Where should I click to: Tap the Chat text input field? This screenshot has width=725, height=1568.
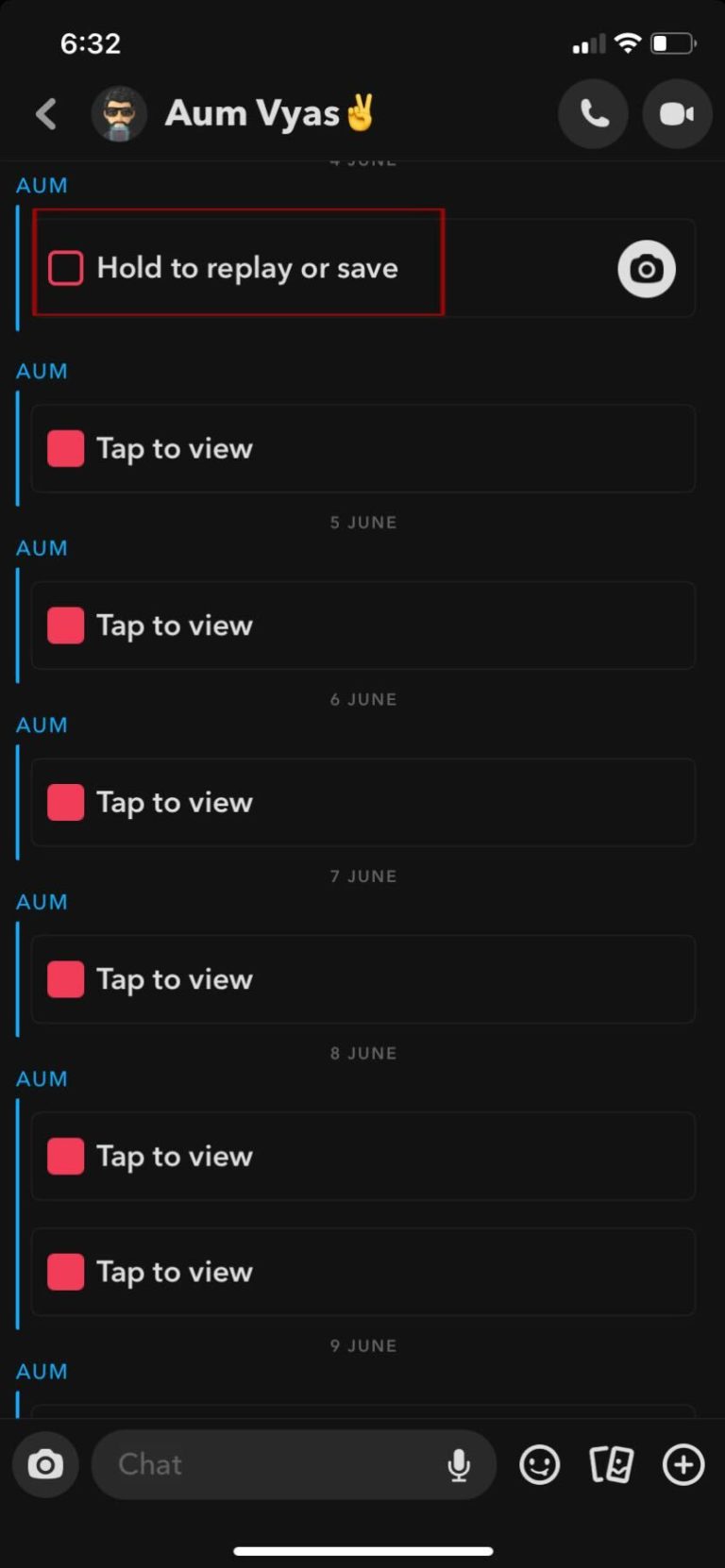[264, 1464]
